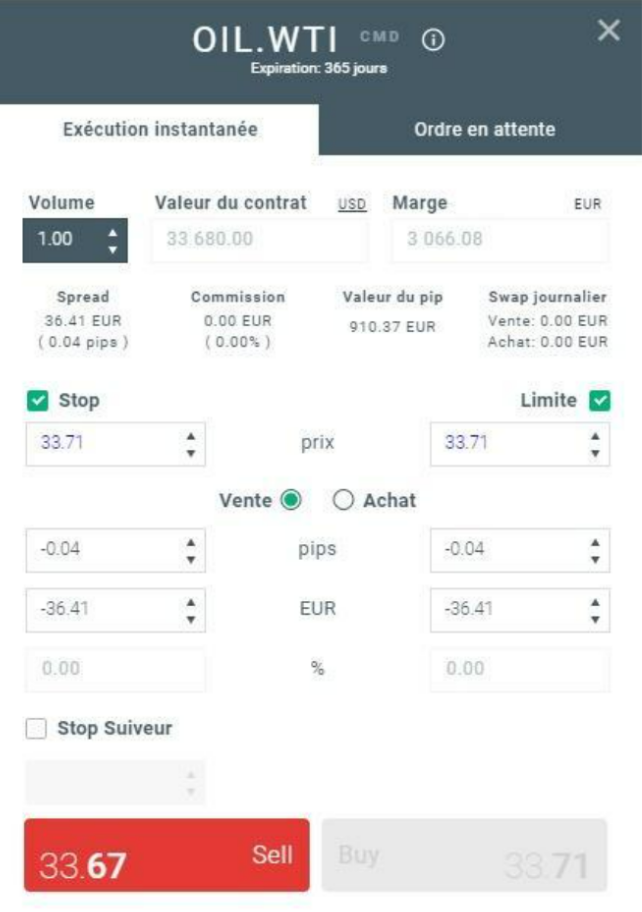Open the OIL.WTI instrument info icon

(x=433, y=41)
